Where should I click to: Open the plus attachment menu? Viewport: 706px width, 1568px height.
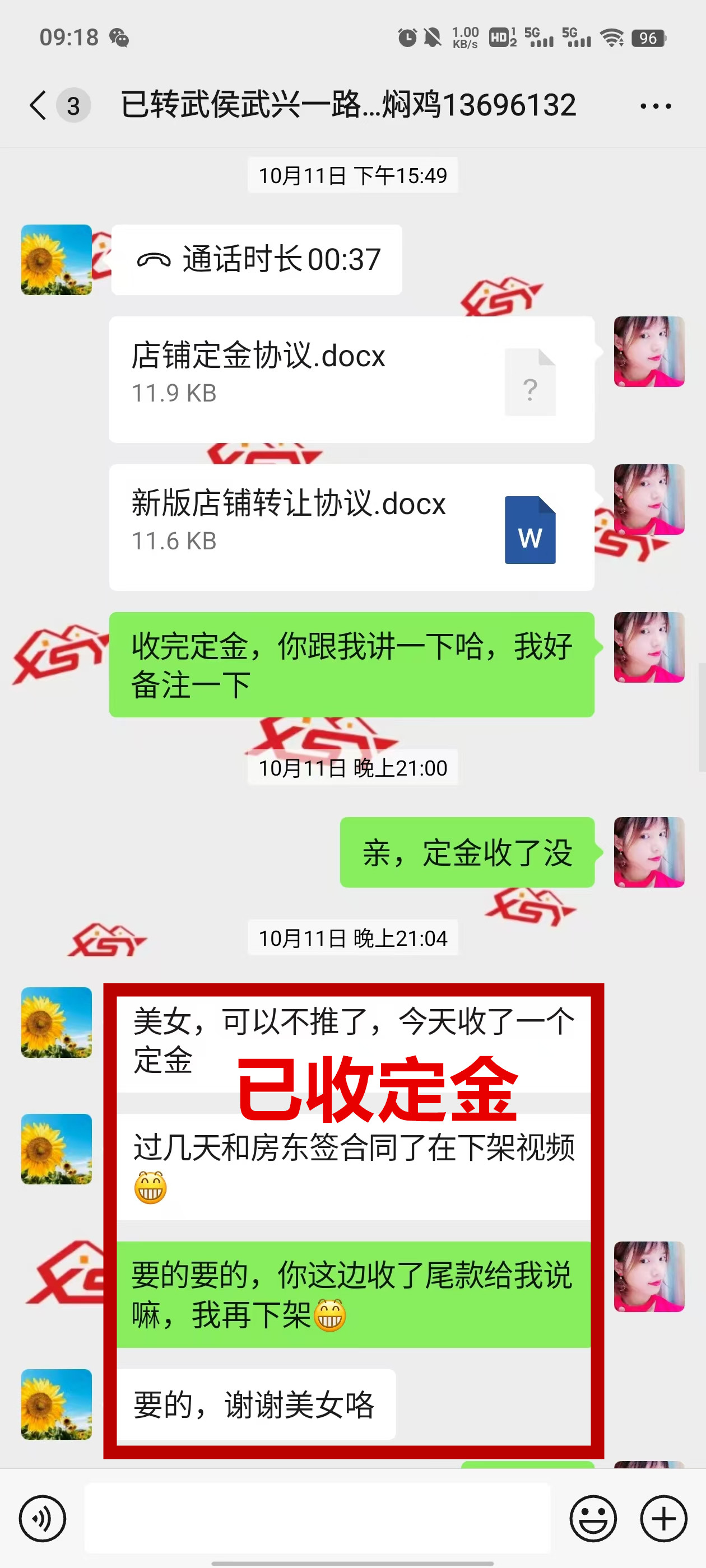click(663, 1518)
